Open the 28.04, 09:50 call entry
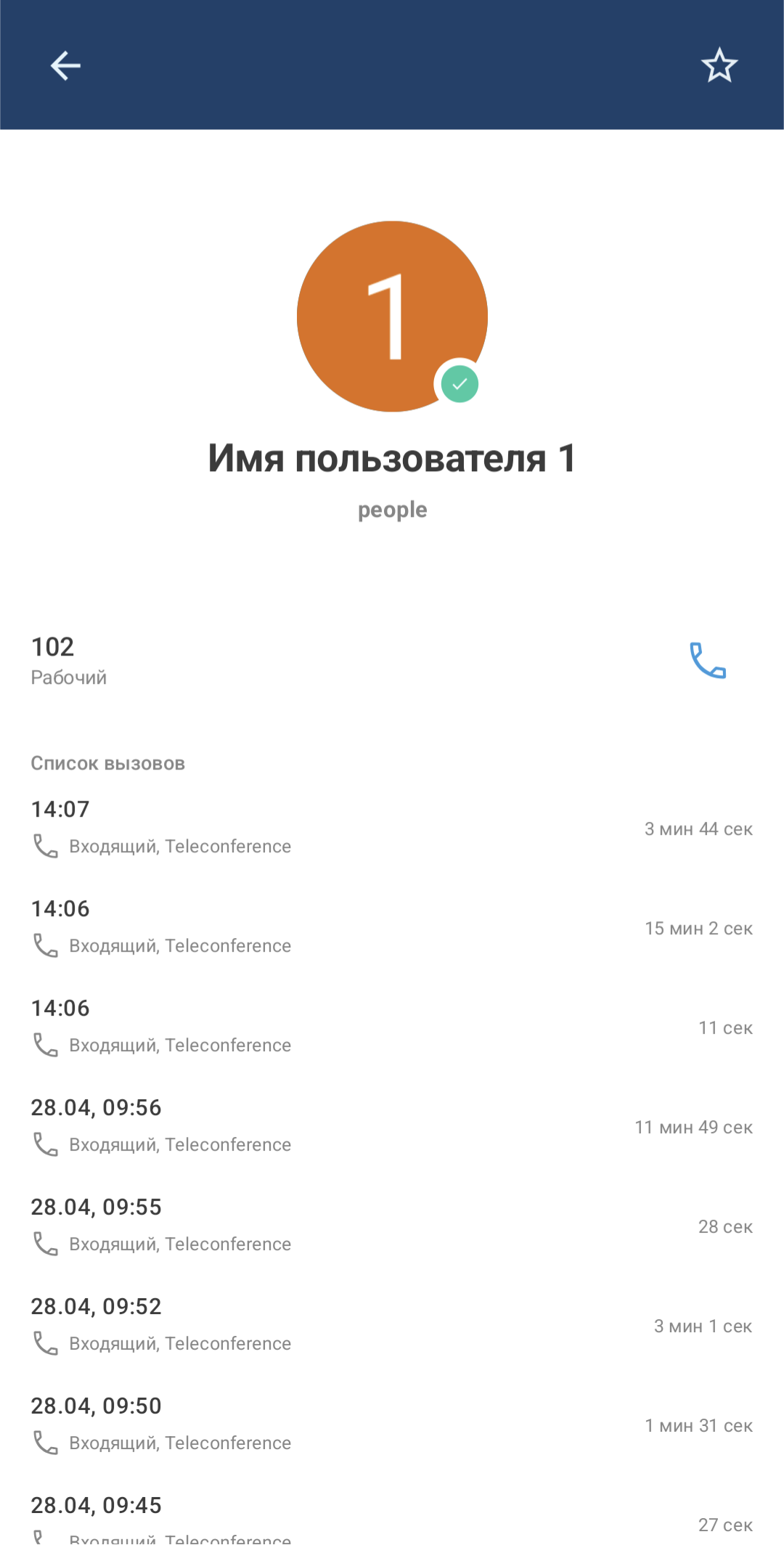Screen dimensions: 784x1545 392,1424
